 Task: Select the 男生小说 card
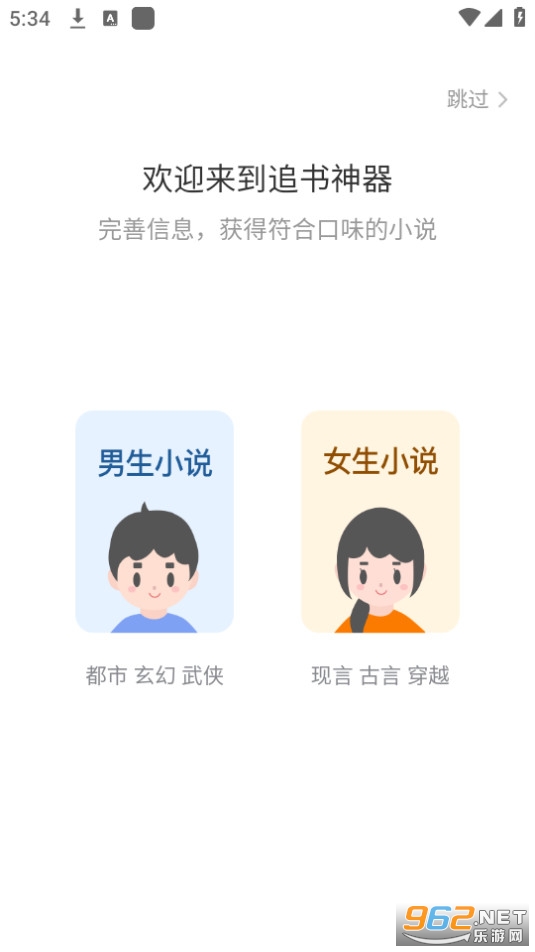tap(154, 522)
